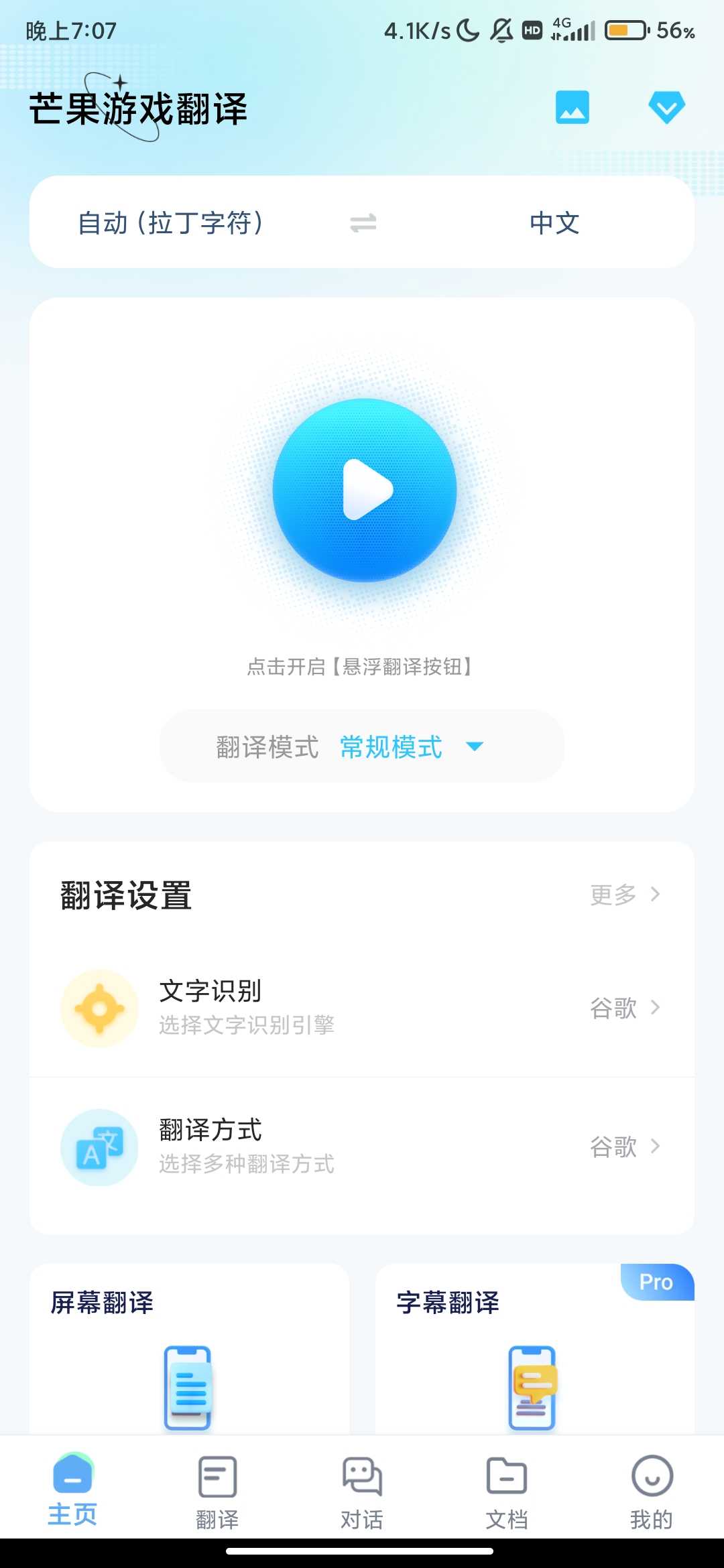Go to the 主页 tab

click(72, 1488)
